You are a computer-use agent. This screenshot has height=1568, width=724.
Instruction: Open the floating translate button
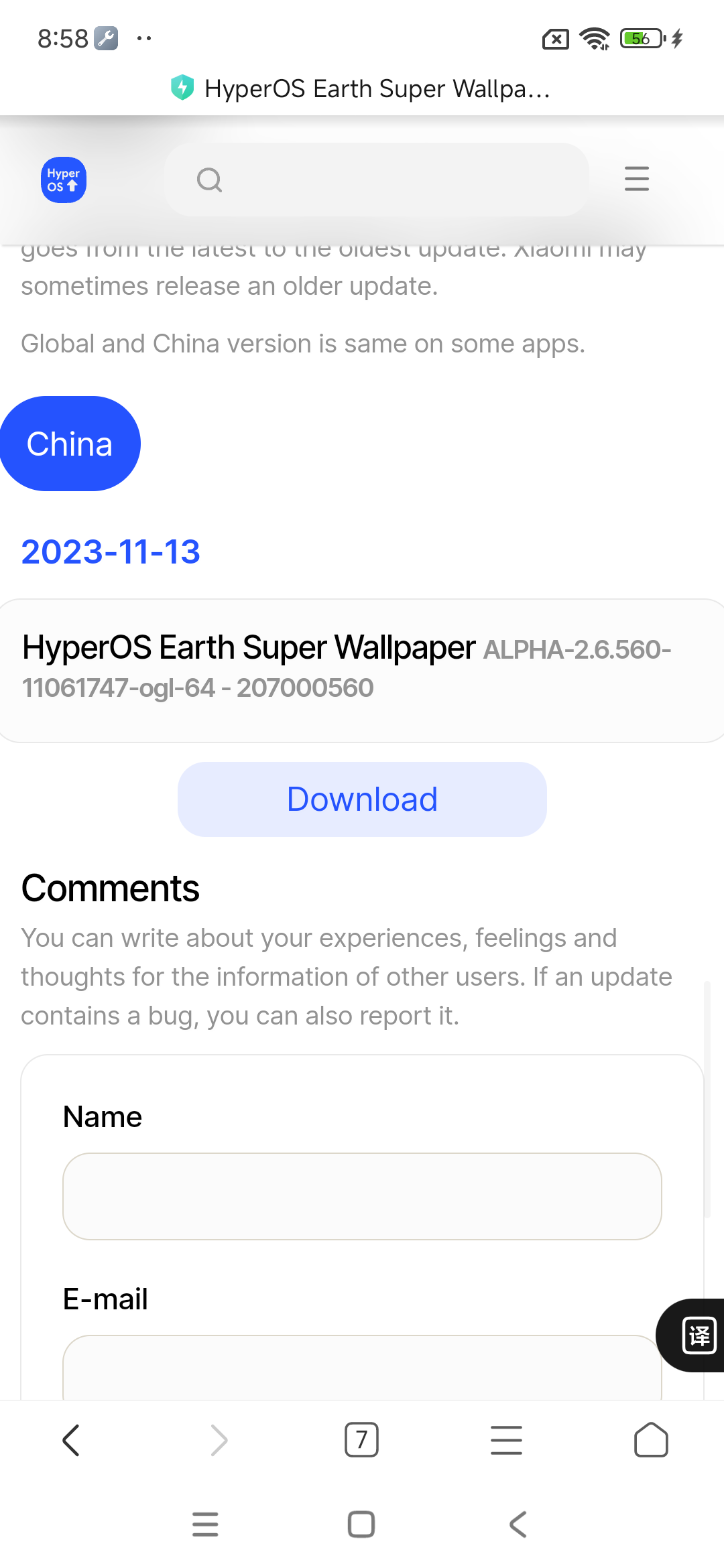pyautogui.click(x=697, y=1335)
